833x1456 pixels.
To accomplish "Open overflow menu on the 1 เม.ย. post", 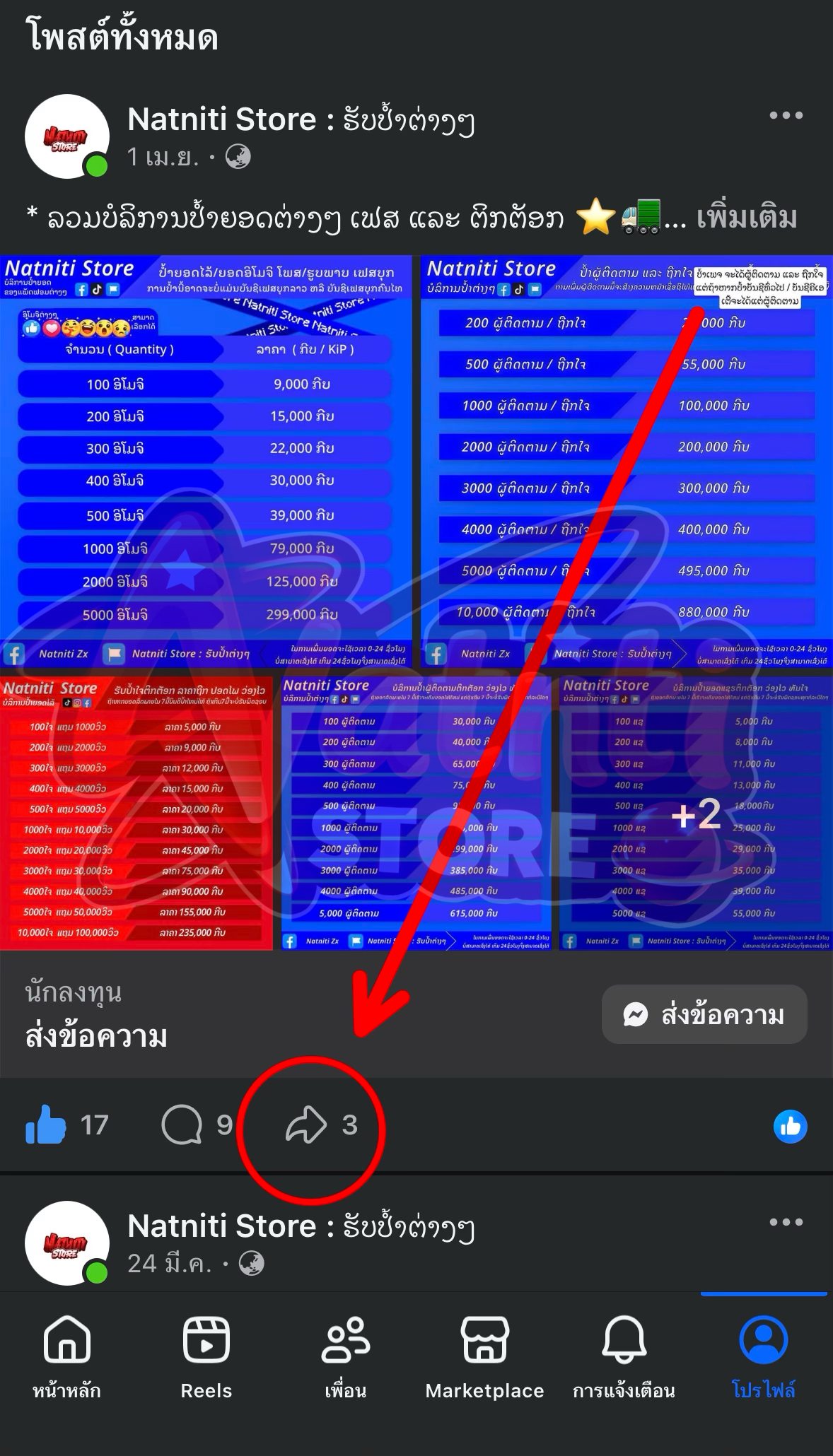I will pyautogui.click(x=786, y=116).
